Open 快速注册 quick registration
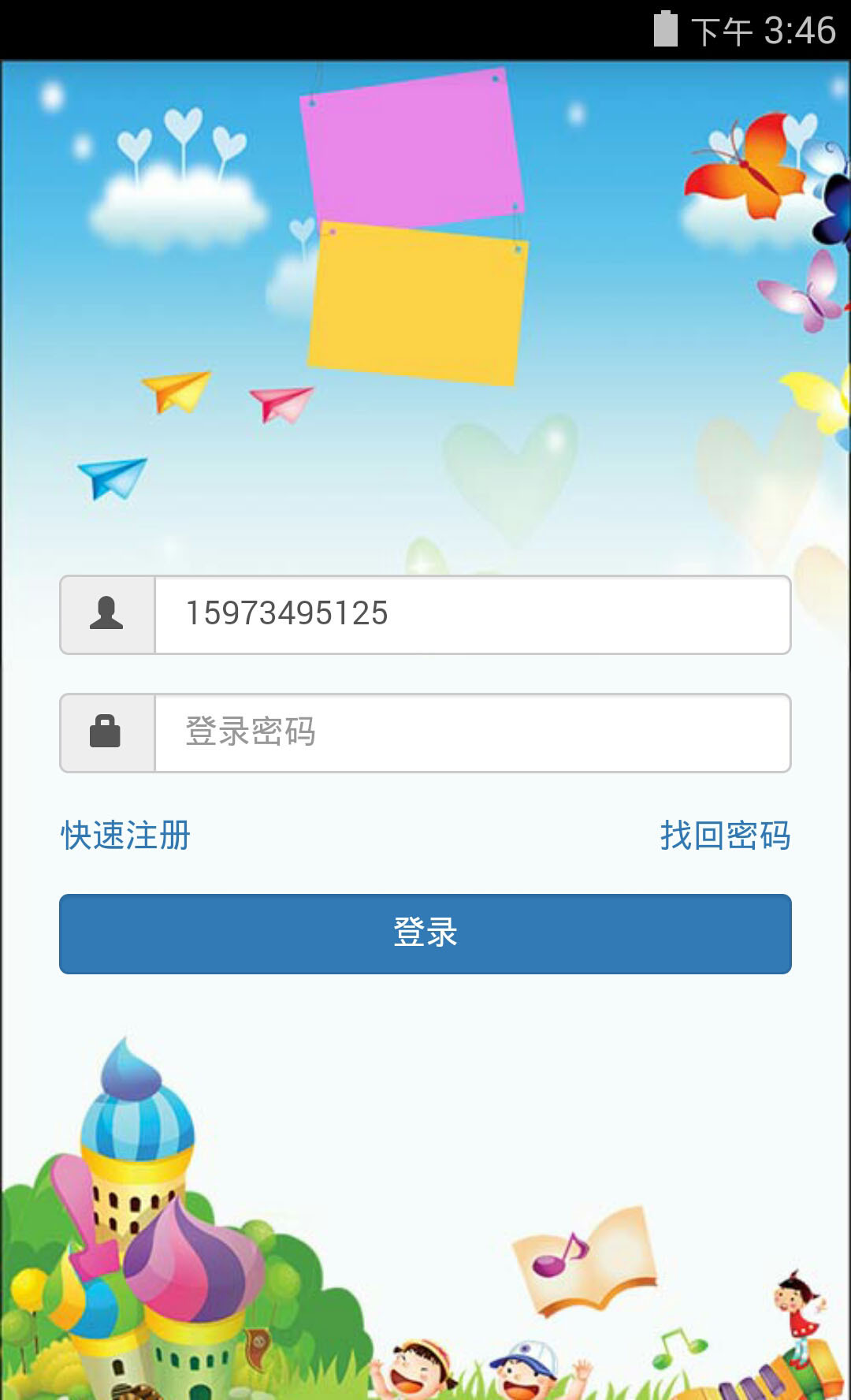Image resolution: width=851 pixels, height=1400 pixels. (x=126, y=836)
